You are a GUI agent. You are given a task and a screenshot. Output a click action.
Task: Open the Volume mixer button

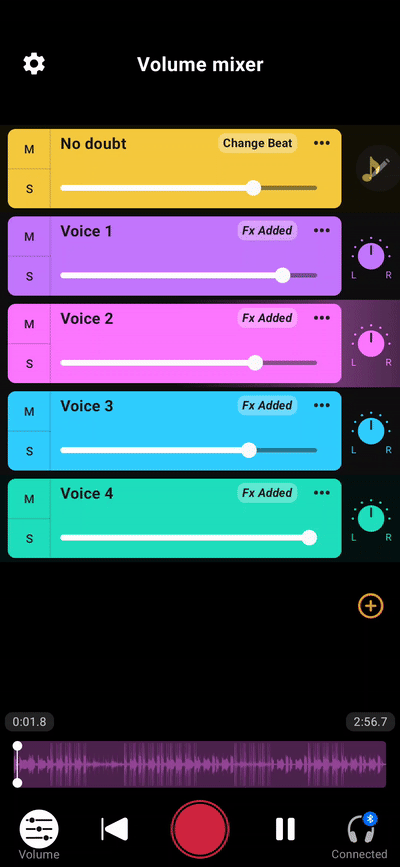coord(39,834)
